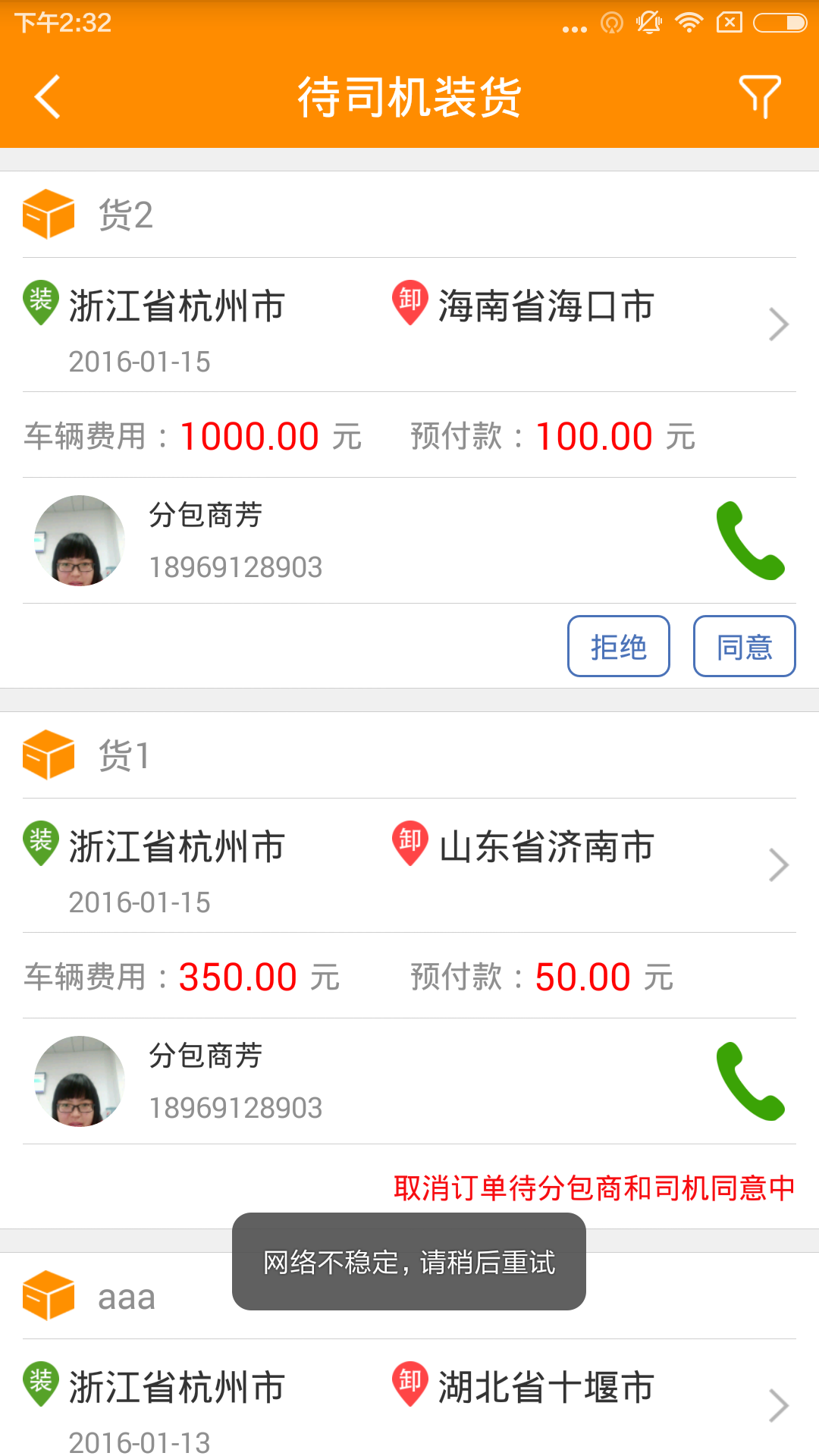Open the filter funnel icon
The width and height of the screenshot is (819, 1456).
[759, 97]
